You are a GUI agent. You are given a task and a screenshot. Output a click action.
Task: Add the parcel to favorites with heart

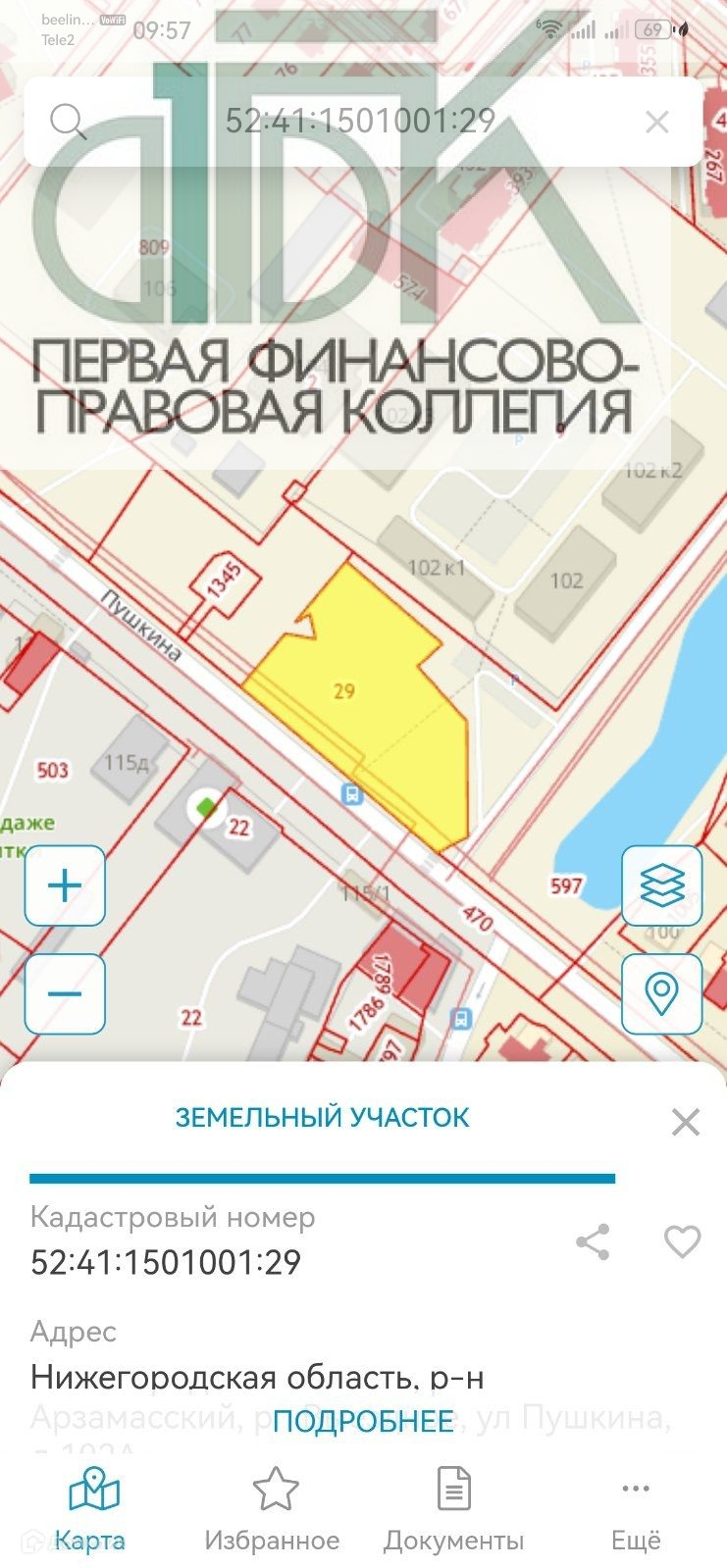tap(682, 1241)
